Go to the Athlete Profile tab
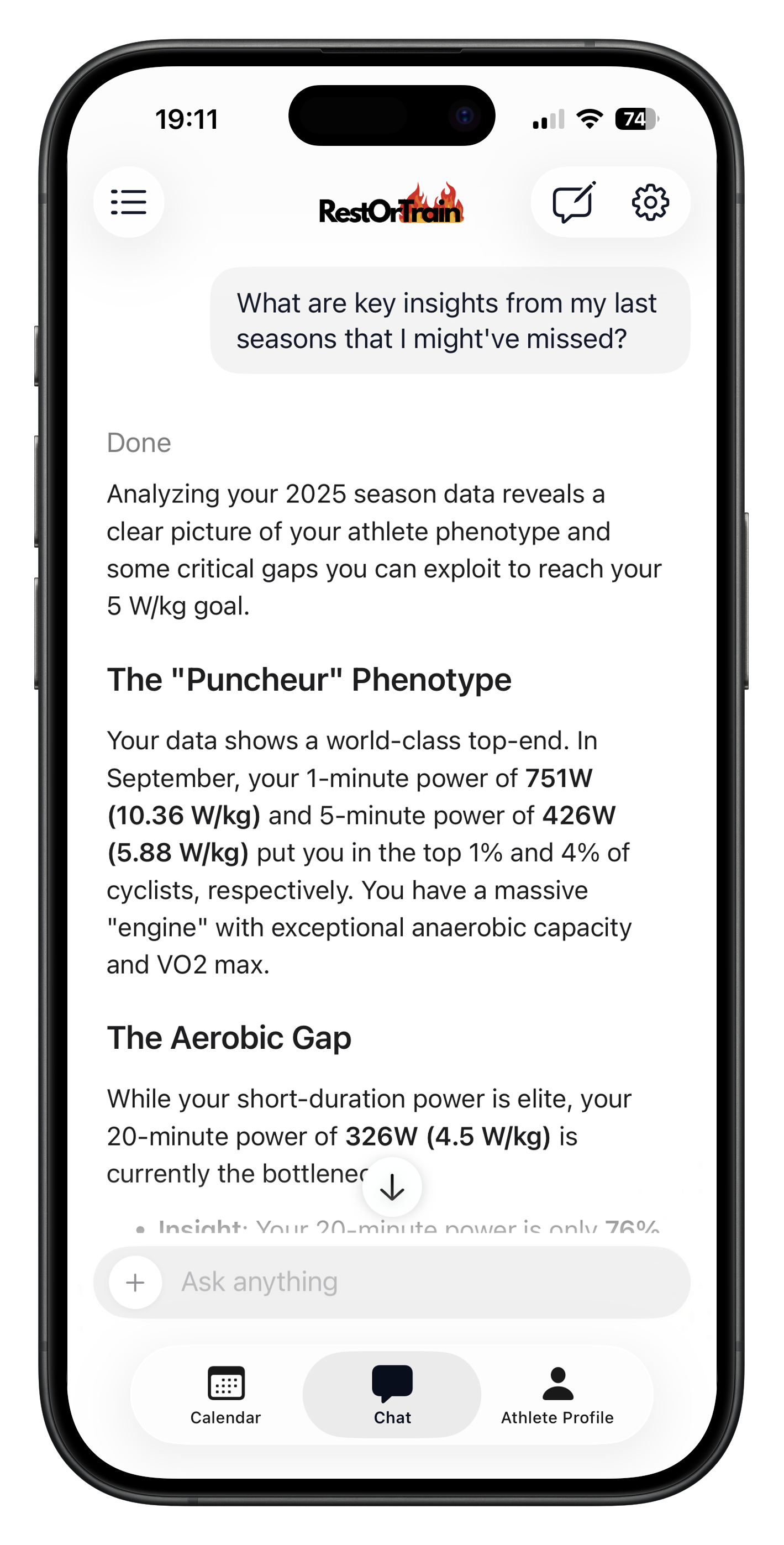784x1545 pixels. [x=557, y=1395]
